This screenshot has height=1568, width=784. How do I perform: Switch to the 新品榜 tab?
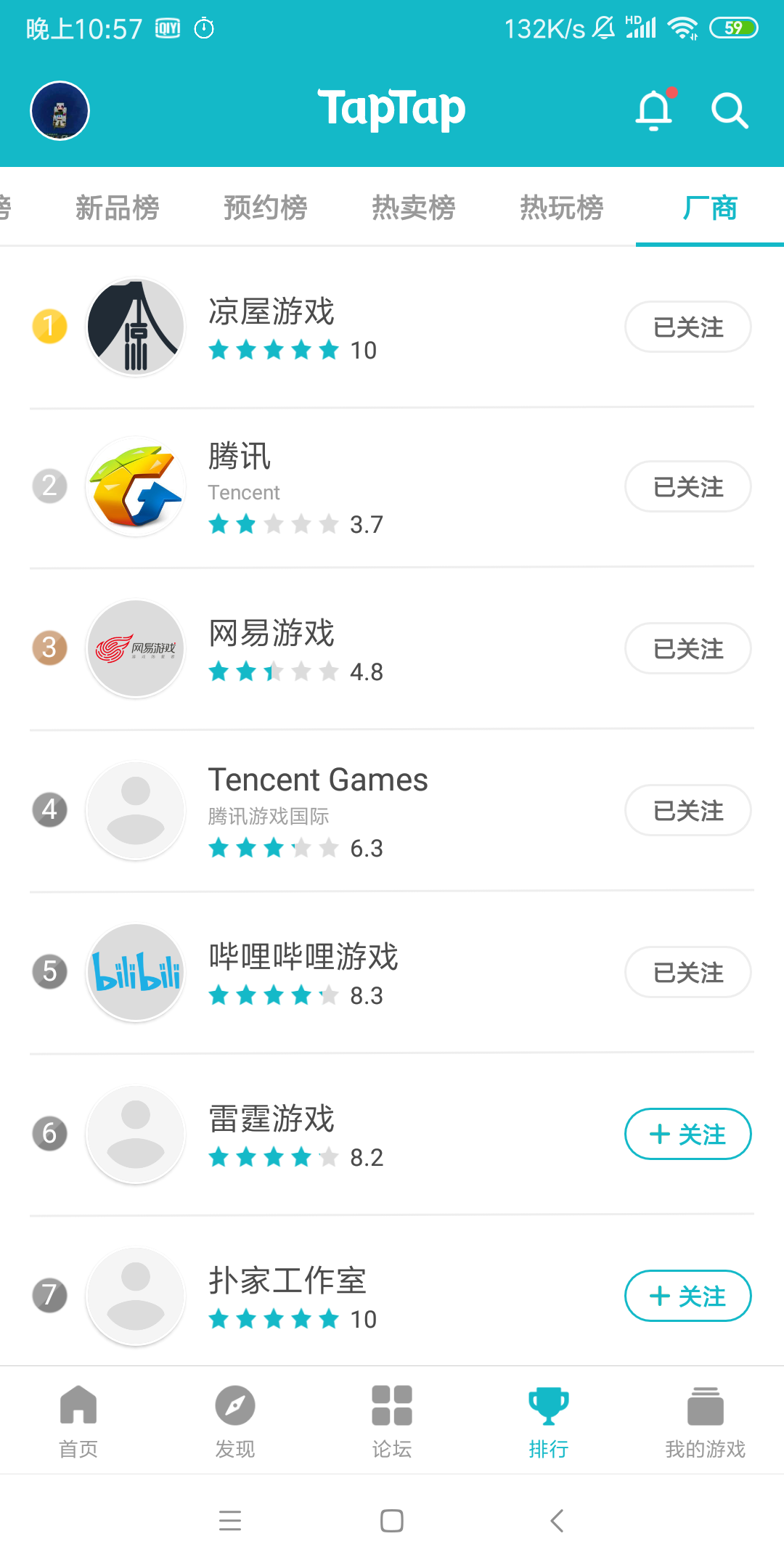pyautogui.click(x=117, y=208)
